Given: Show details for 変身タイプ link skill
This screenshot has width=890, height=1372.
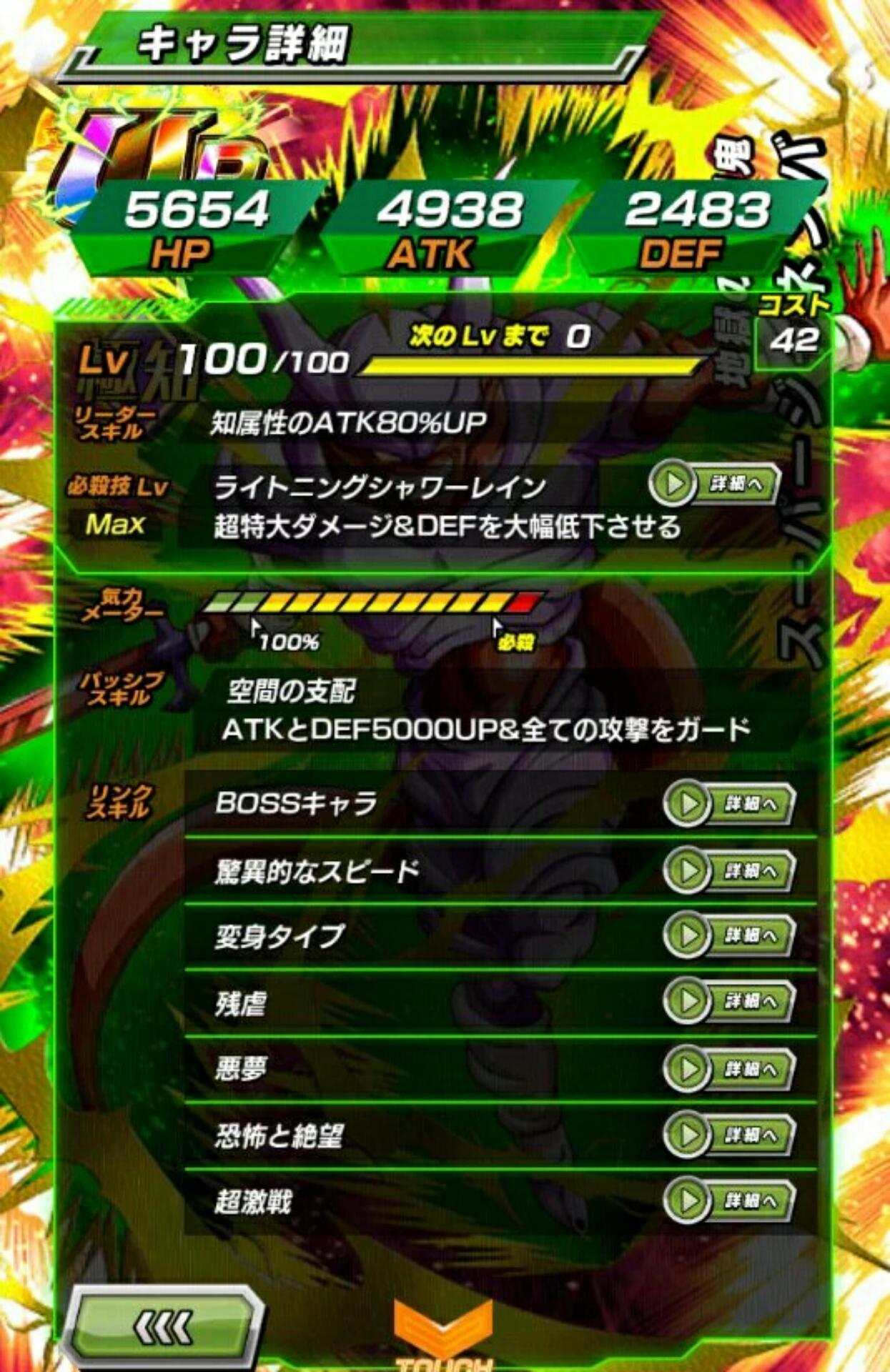Looking at the screenshot, I should (x=729, y=935).
